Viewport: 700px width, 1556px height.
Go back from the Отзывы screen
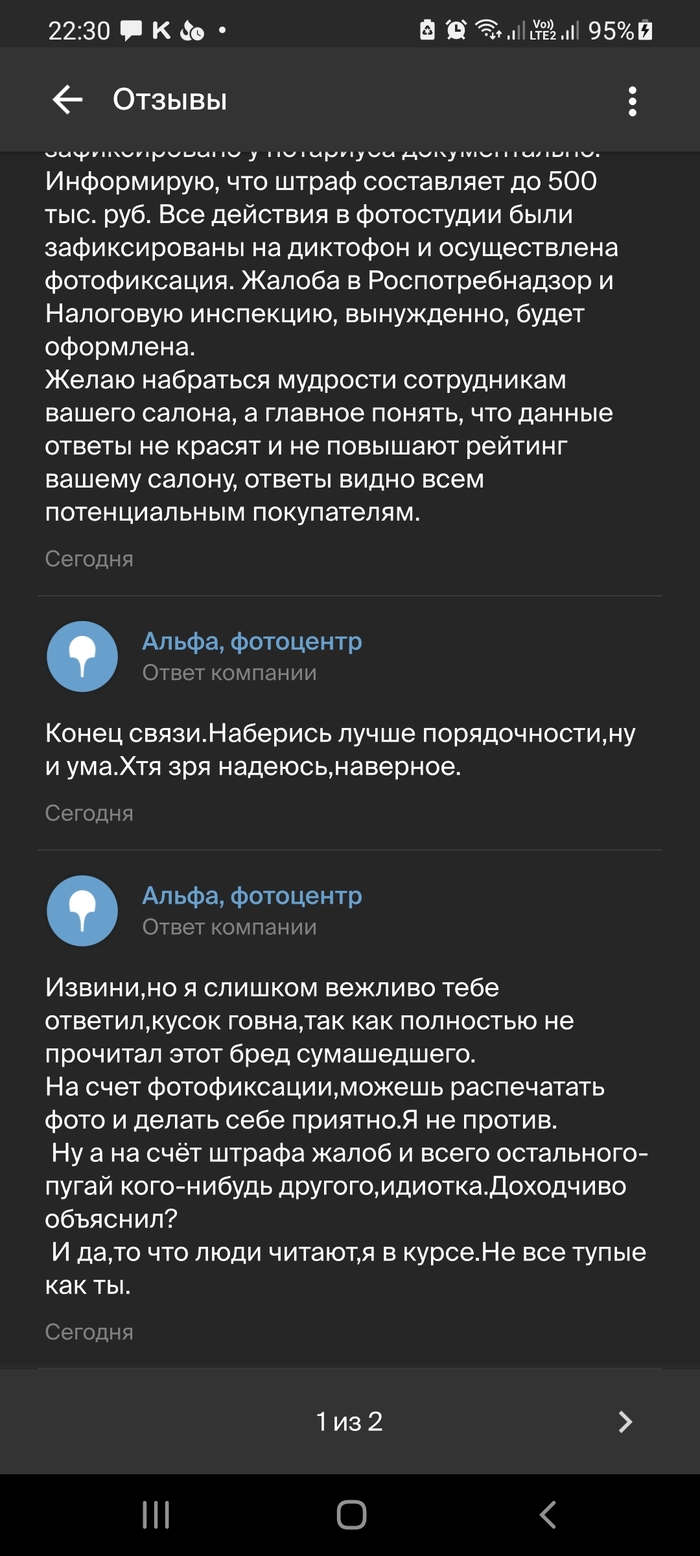pyautogui.click(x=67, y=100)
